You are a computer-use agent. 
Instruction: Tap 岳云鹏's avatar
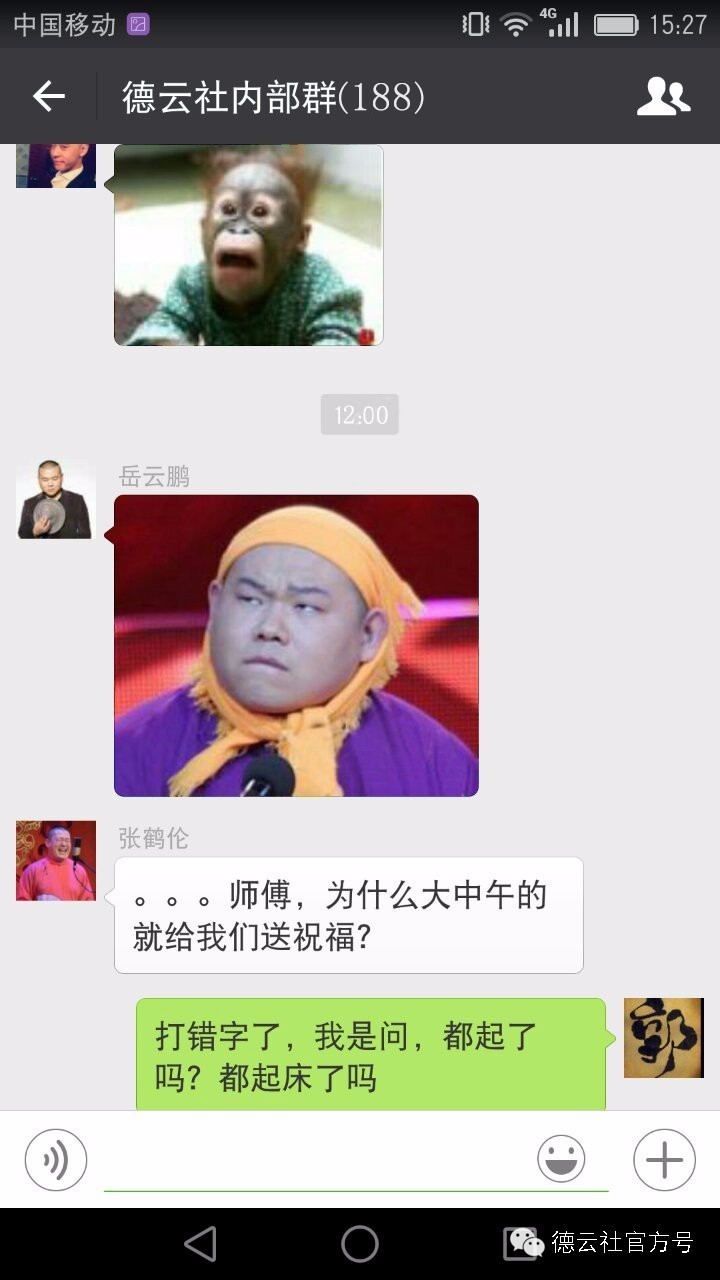click(x=56, y=500)
